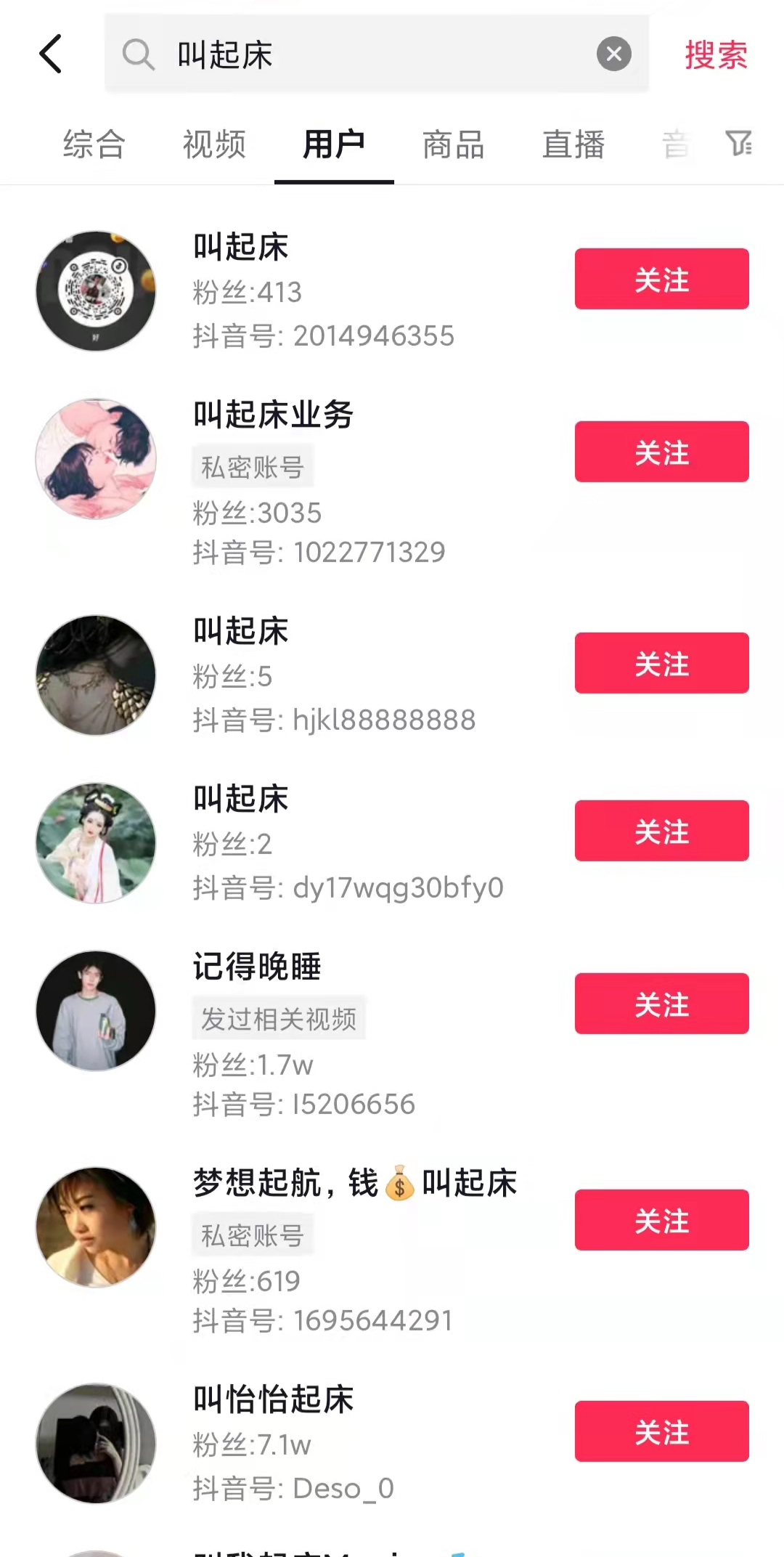Screen dimensions: 784x1557
Task: Select the 商品 tab
Action: tap(454, 144)
